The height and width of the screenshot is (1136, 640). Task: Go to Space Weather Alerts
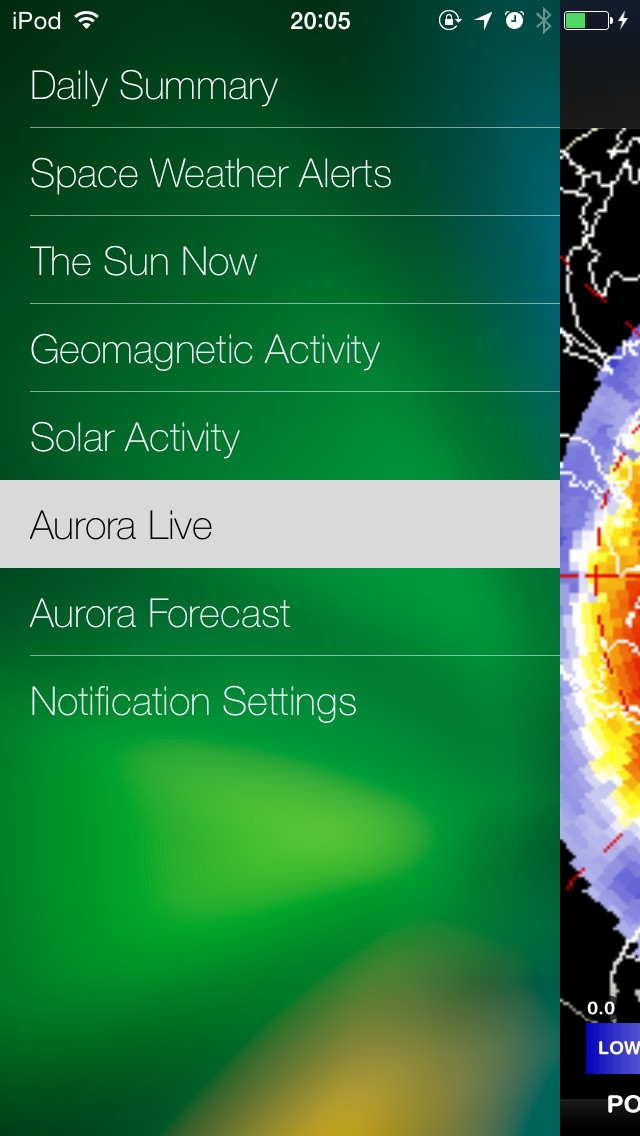coord(210,174)
